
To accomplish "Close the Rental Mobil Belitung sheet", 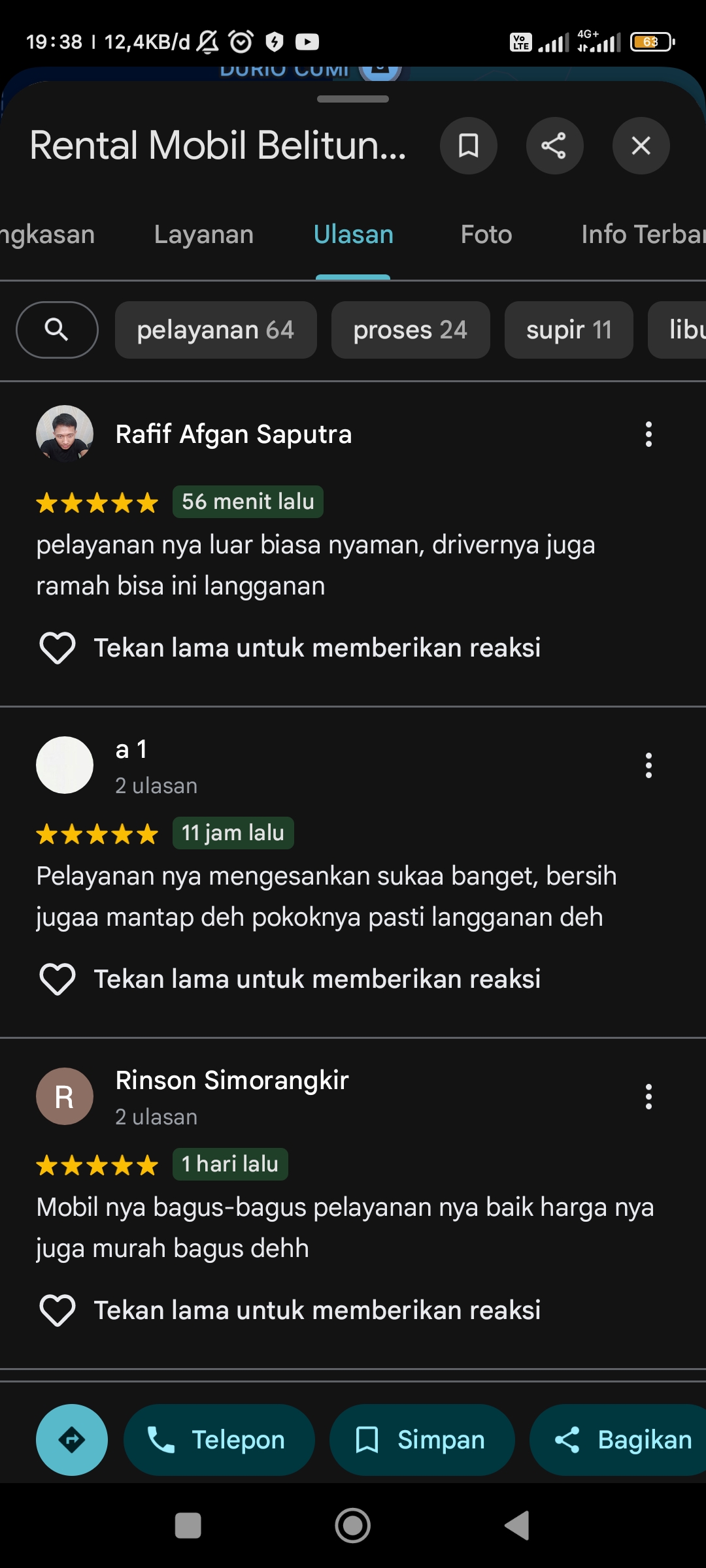I will point(641,146).
